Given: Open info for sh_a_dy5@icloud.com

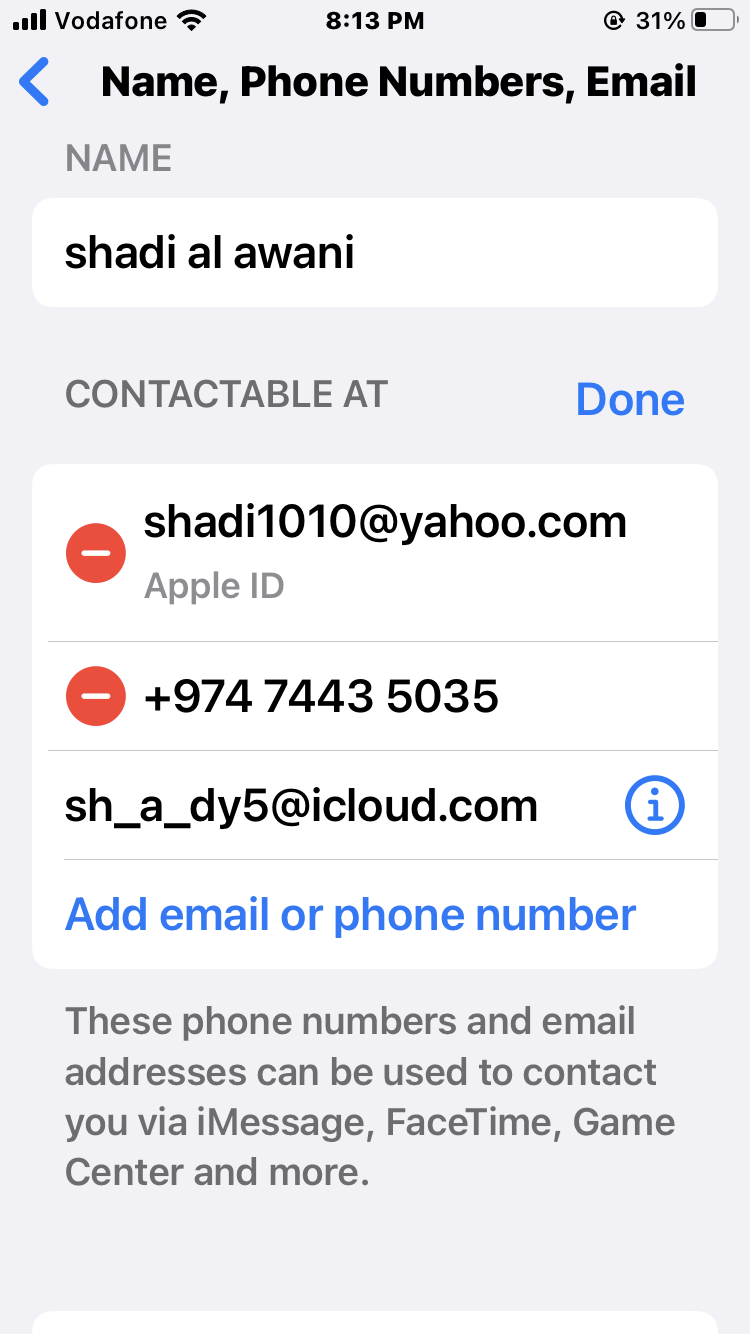Looking at the screenshot, I should [655, 805].
